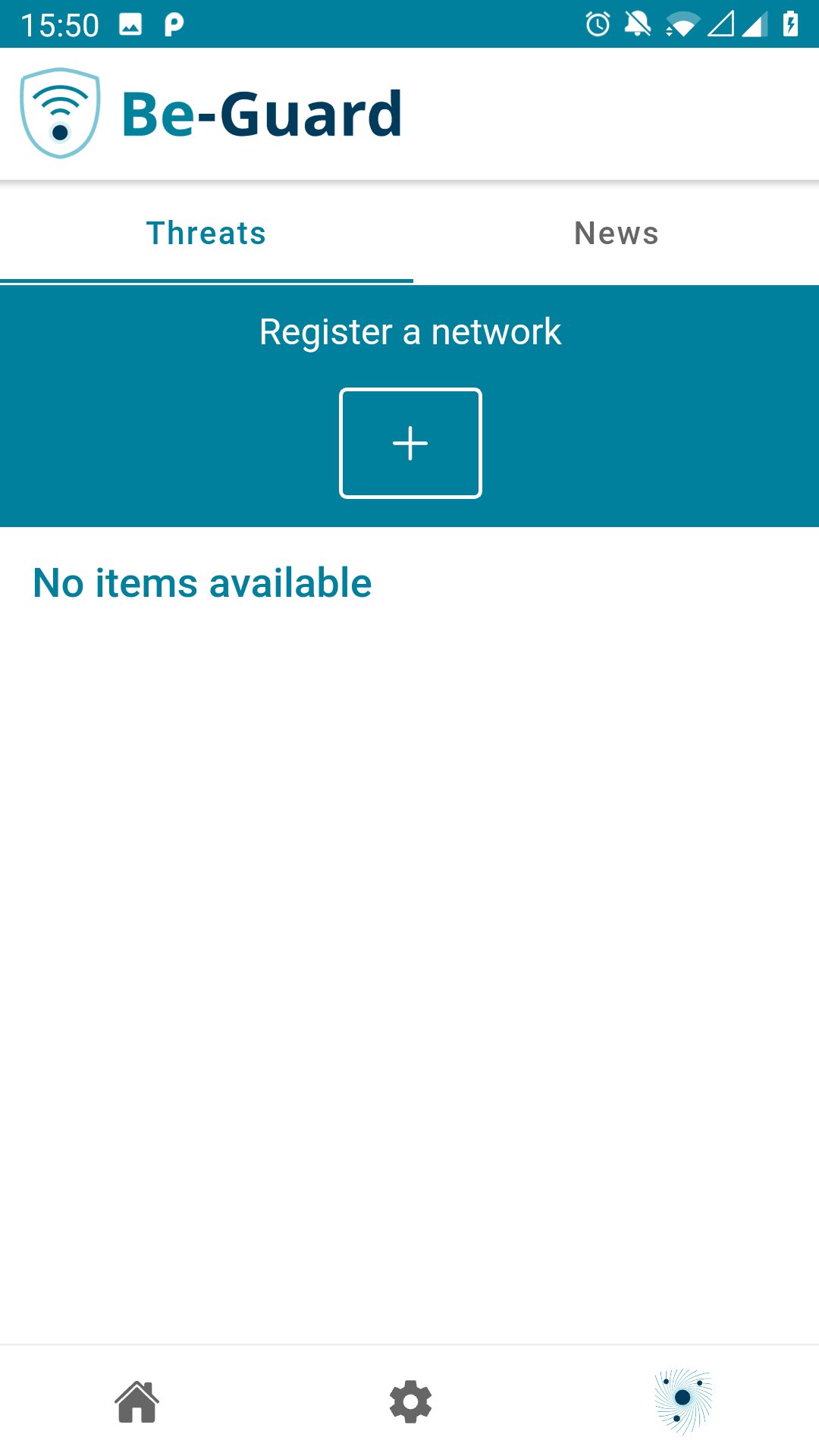
Task: Switch to the News tab
Action: [616, 233]
